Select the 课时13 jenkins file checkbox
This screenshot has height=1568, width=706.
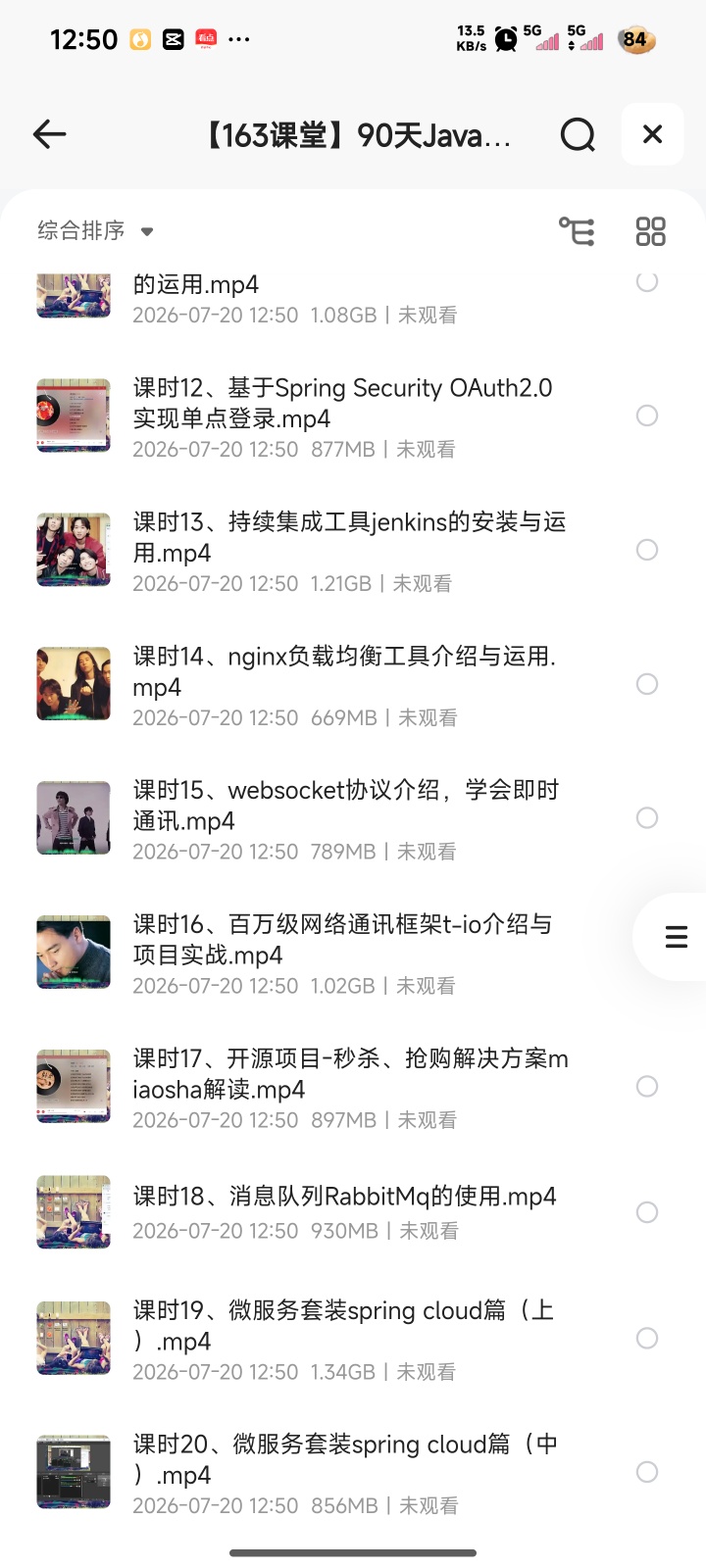coord(647,550)
